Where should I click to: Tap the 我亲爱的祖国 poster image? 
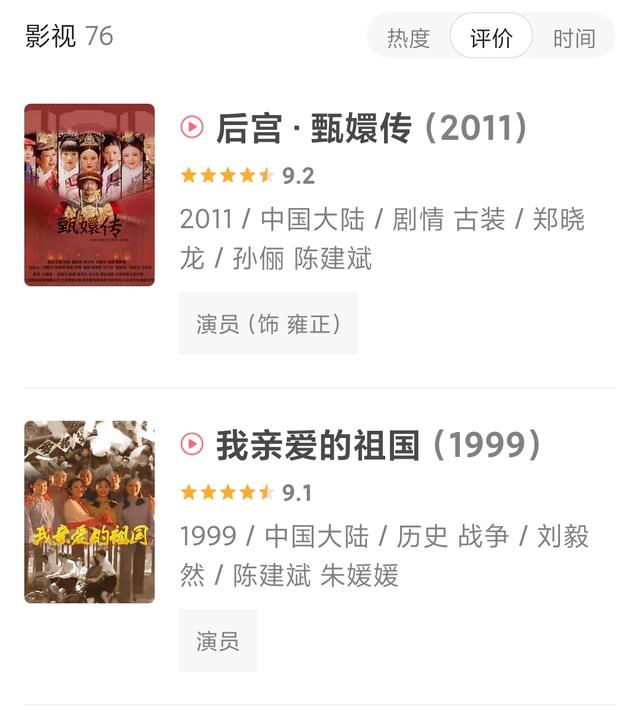pos(90,512)
